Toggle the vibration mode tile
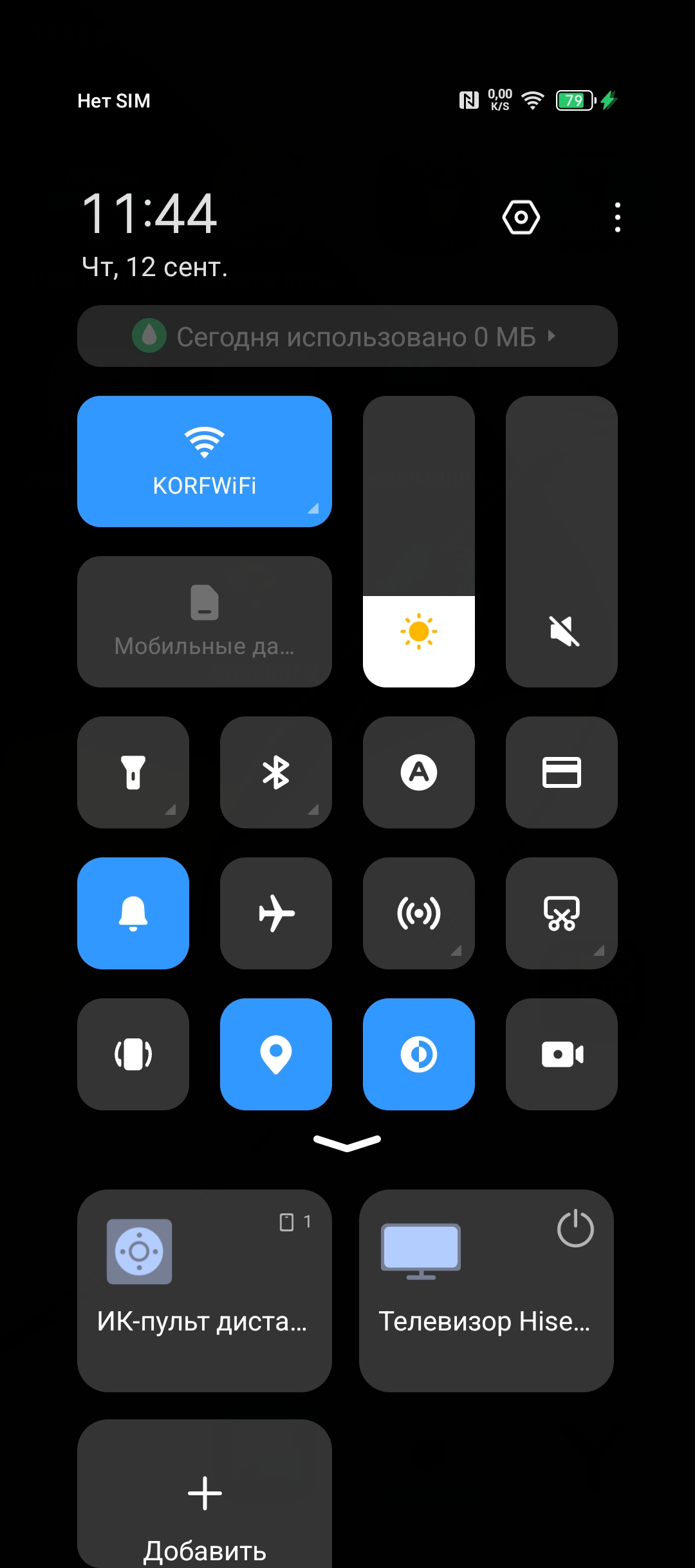Screen dimensions: 695x1568 coord(133,1054)
